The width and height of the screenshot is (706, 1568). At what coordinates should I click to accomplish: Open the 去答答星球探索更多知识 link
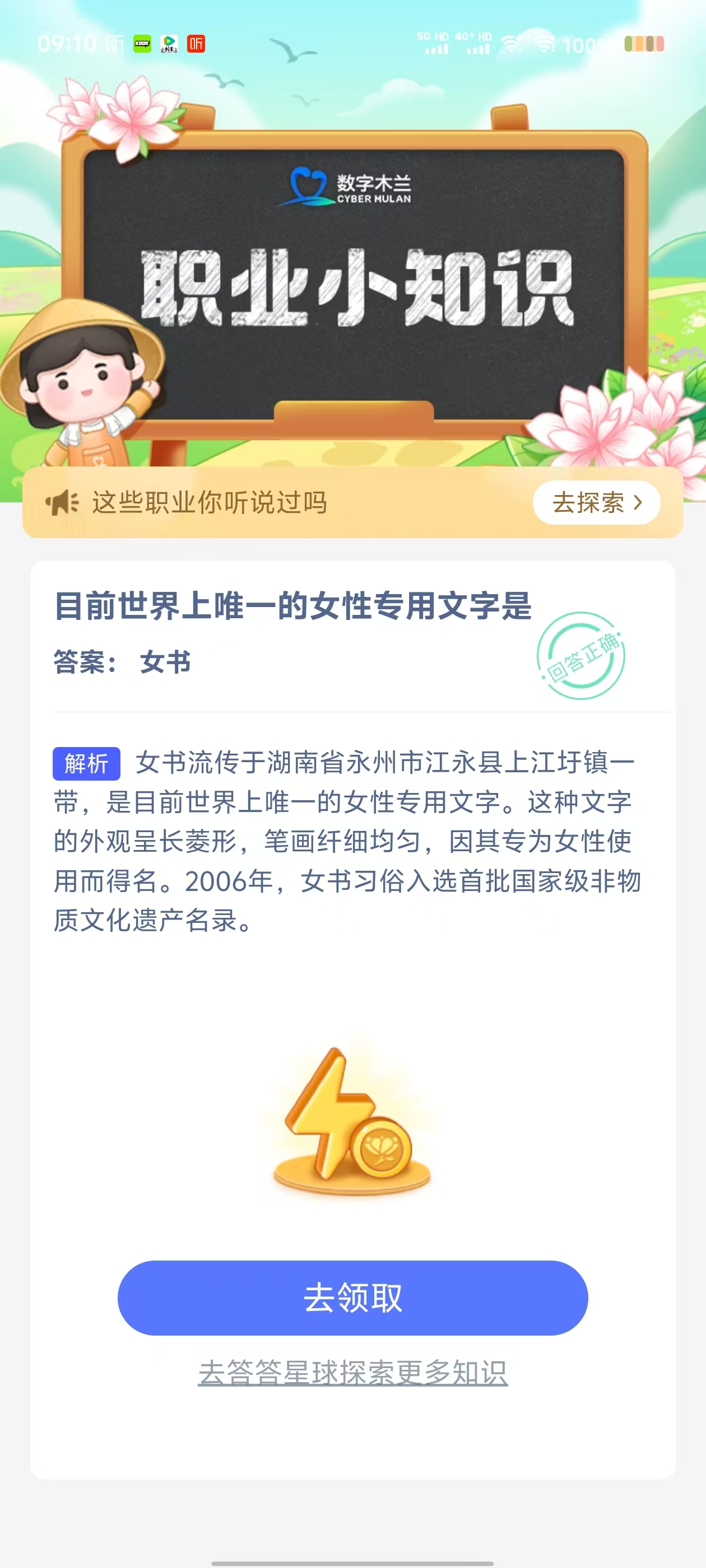click(x=352, y=1374)
